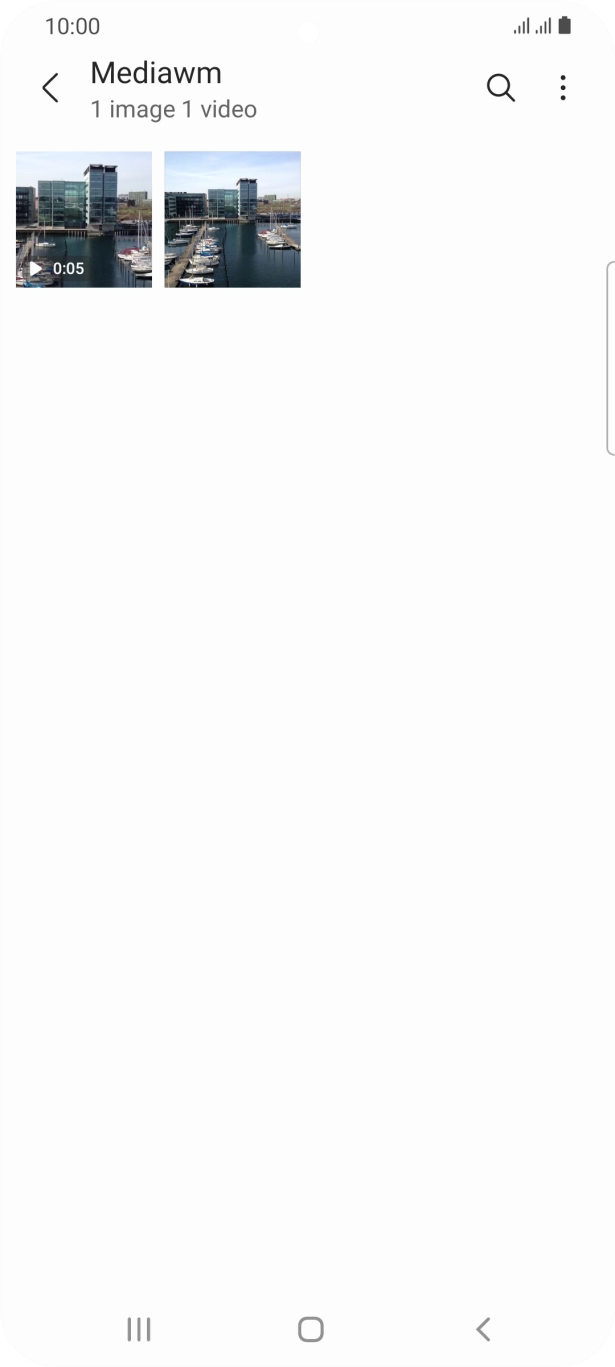
Task: Search within the gallery
Action: click(x=500, y=88)
